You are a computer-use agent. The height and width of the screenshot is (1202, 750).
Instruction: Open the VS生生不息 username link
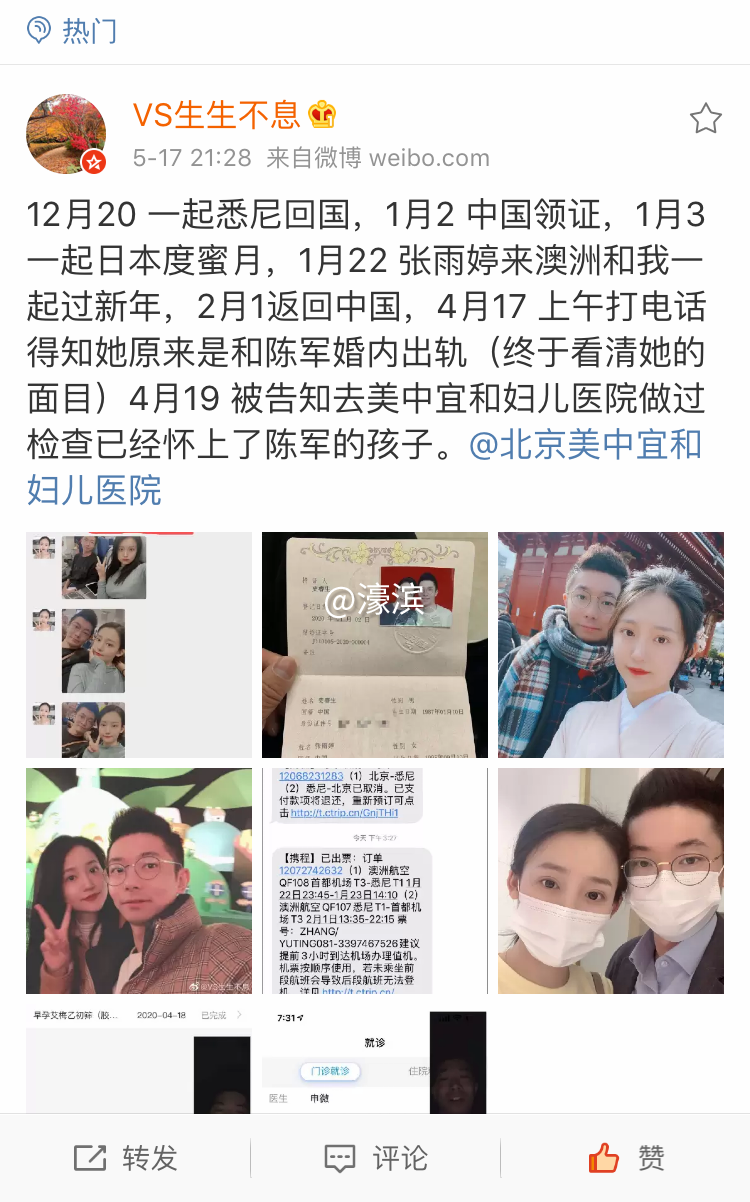point(217,115)
